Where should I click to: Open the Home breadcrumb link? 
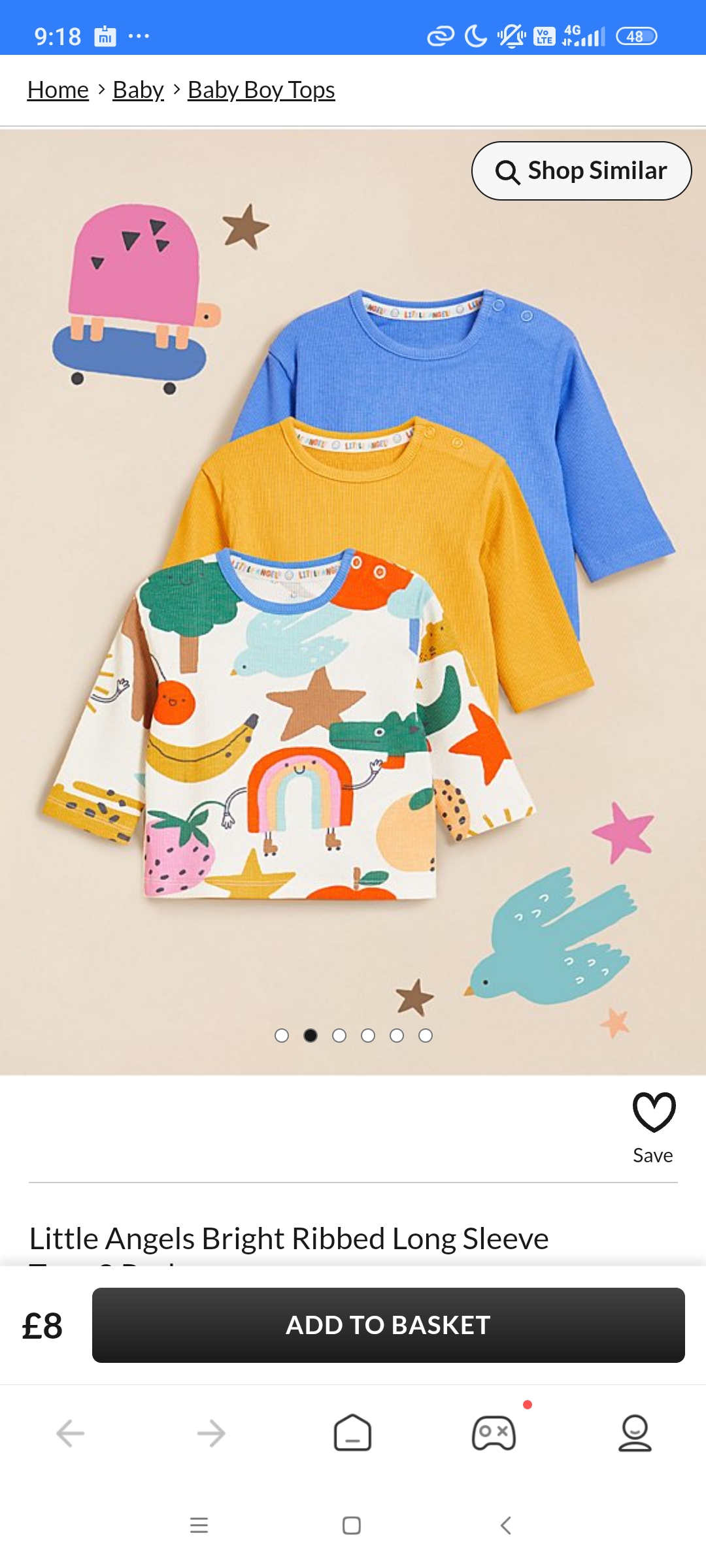click(58, 90)
